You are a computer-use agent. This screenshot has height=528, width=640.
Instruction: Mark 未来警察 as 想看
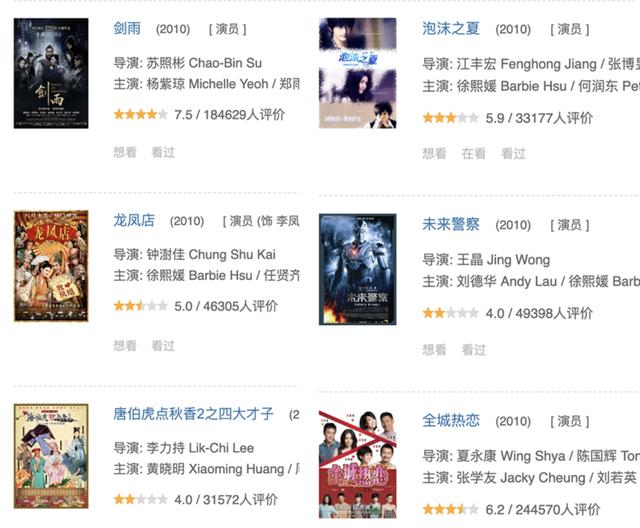click(434, 350)
